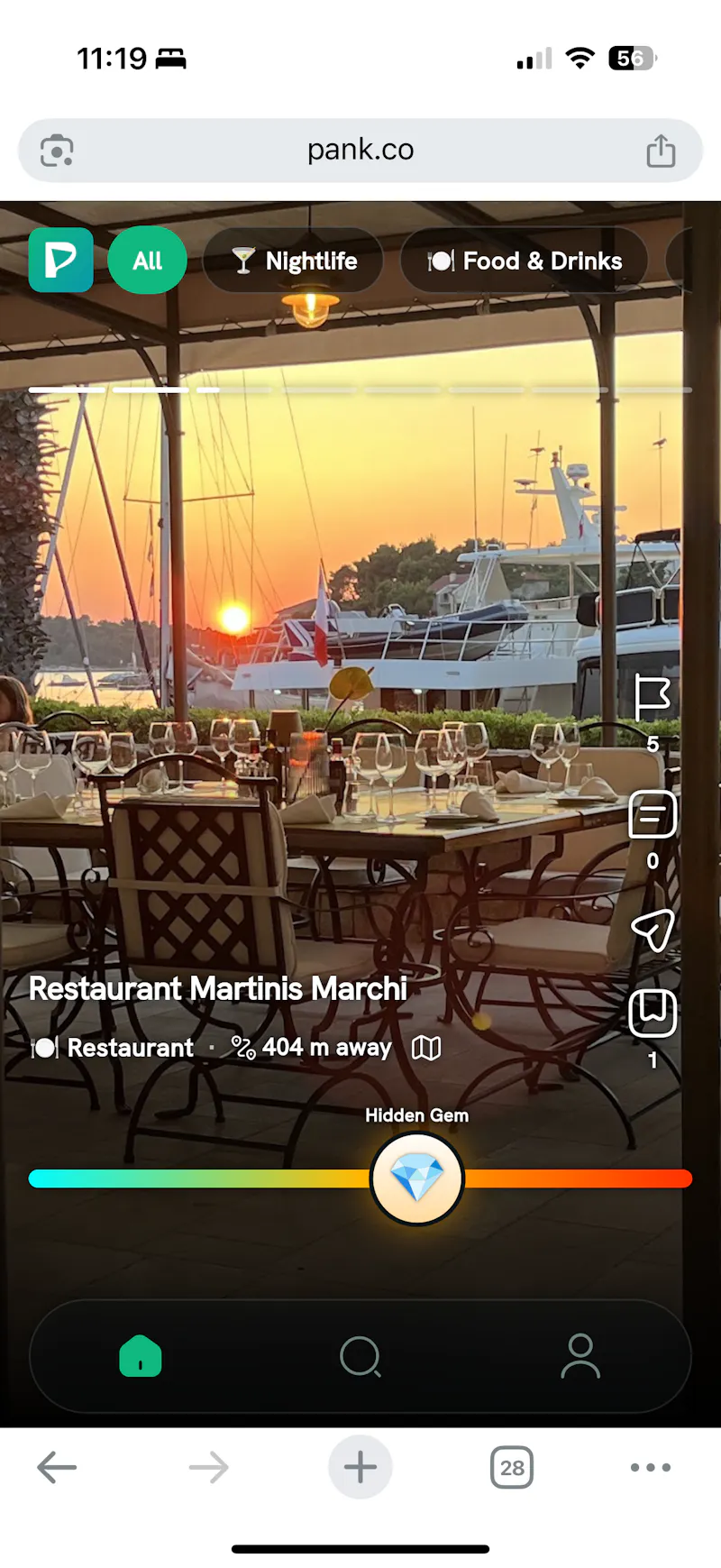Go to the home tab
The width and height of the screenshot is (721, 1568).
click(x=141, y=1356)
